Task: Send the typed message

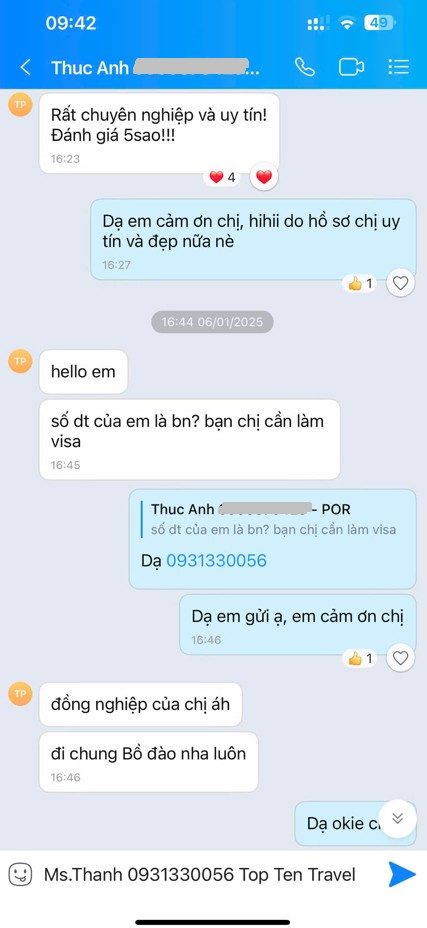Action: (402, 874)
